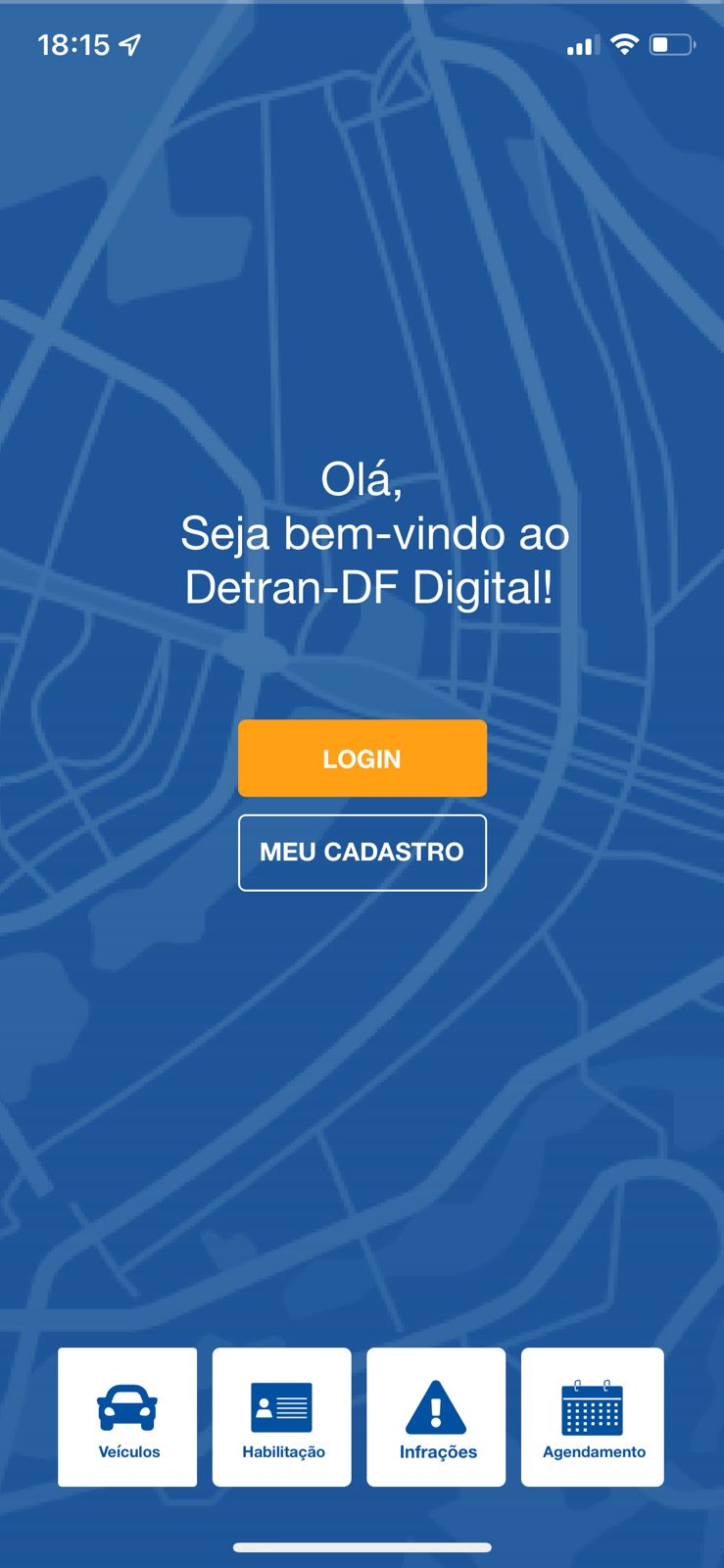724x1568 pixels.
Task: View Infrações section
Action: tap(436, 1416)
